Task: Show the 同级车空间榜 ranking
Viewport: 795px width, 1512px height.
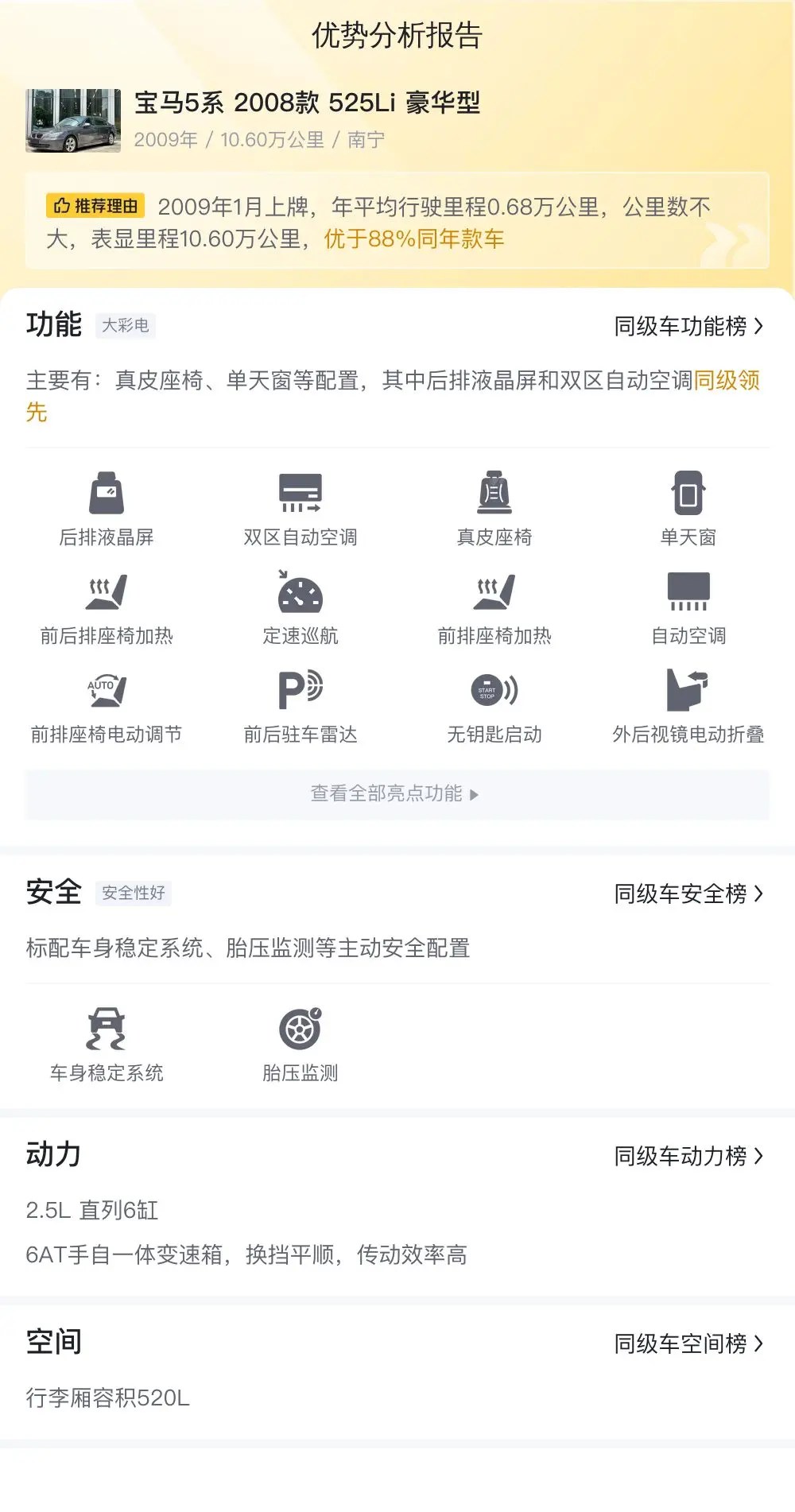Action: [688, 1343]
